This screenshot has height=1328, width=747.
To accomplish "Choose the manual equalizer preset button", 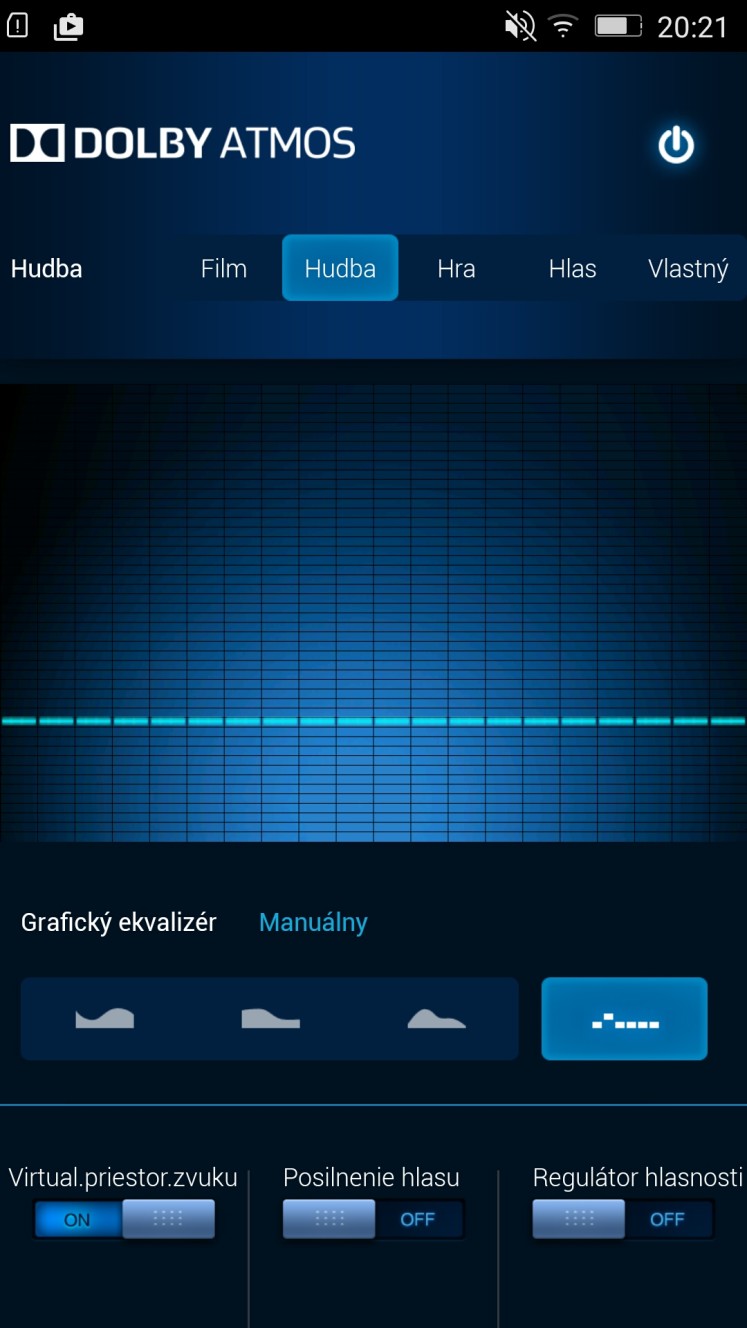I will [x=624, y=1018].
